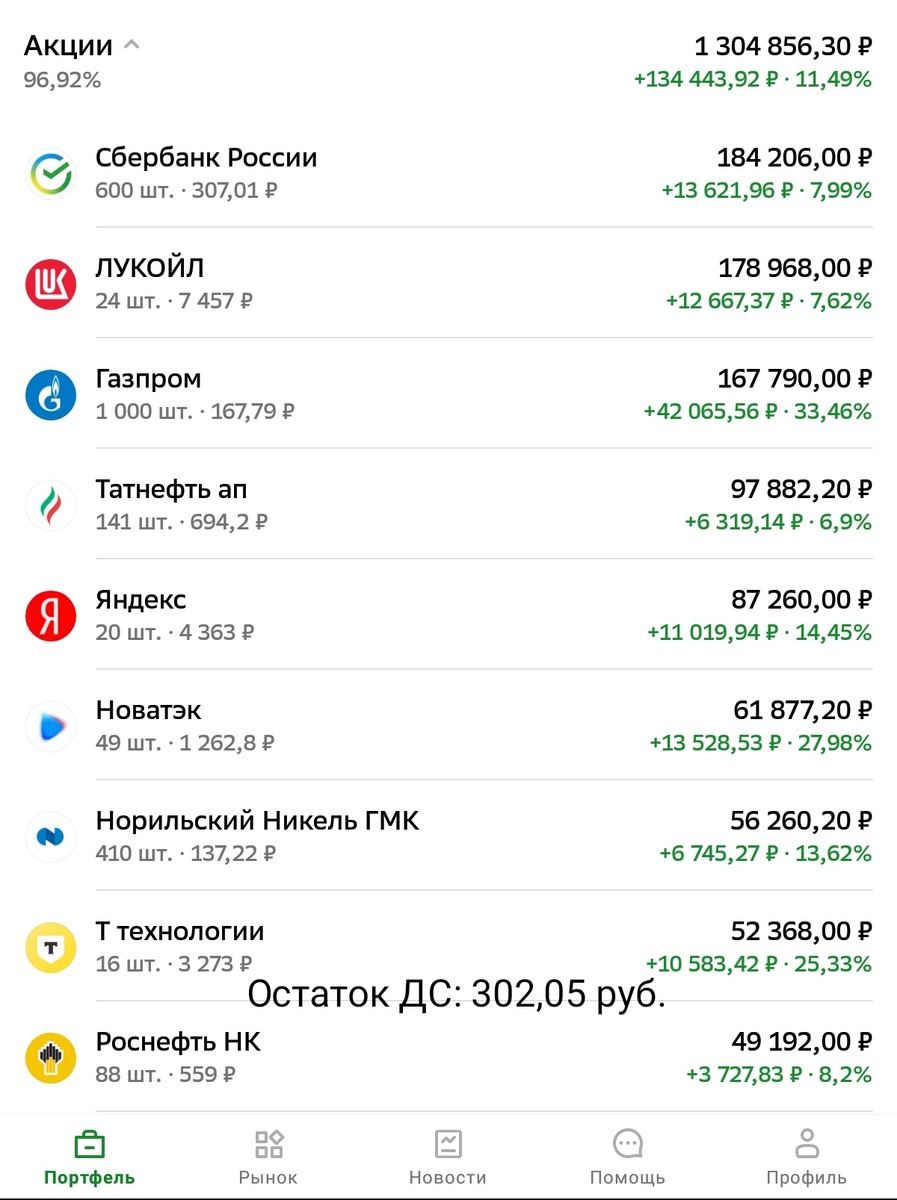The width and height of the screenshot is (897, 1200).
Task: View Газпром holding details
Action: tap(448, 394)
